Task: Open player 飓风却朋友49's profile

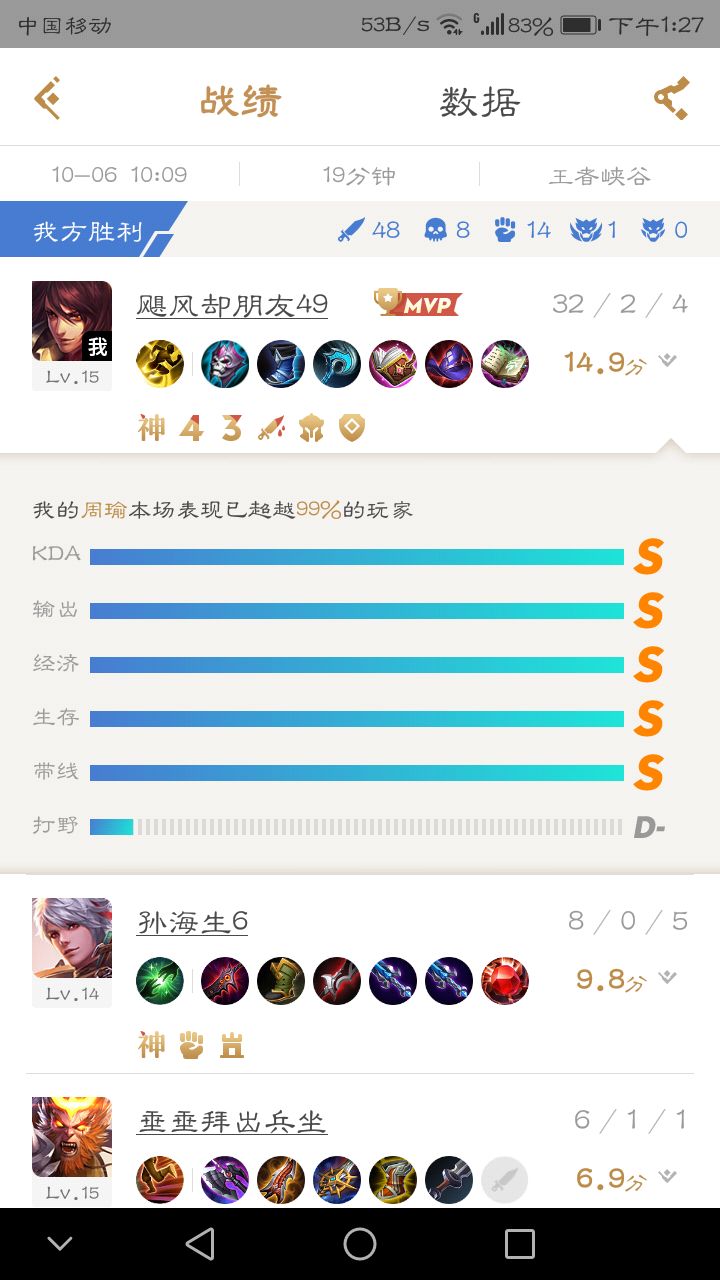Action: point(232,304)
